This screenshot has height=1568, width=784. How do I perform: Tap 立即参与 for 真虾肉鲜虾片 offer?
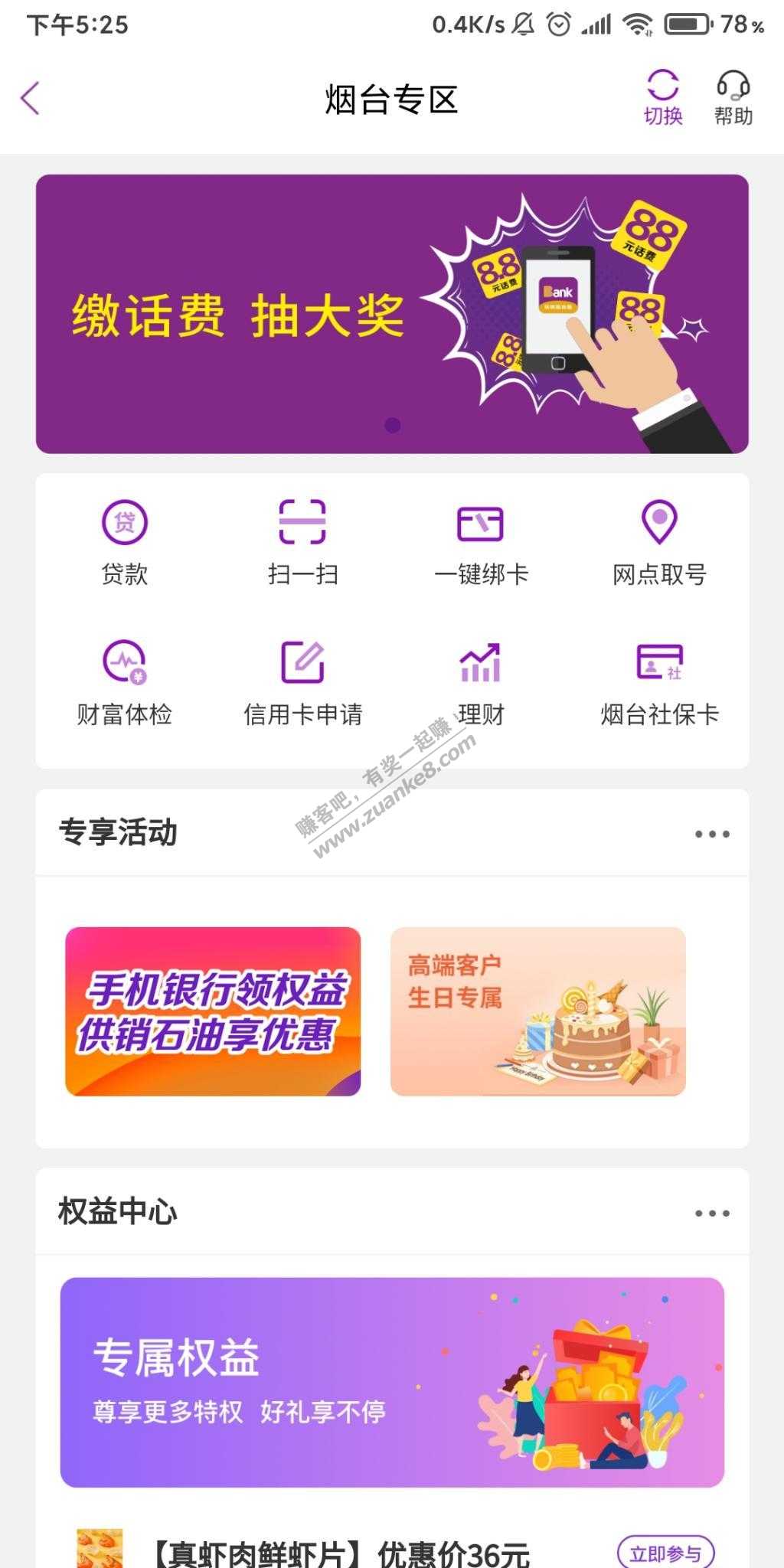coord(665,1553)
